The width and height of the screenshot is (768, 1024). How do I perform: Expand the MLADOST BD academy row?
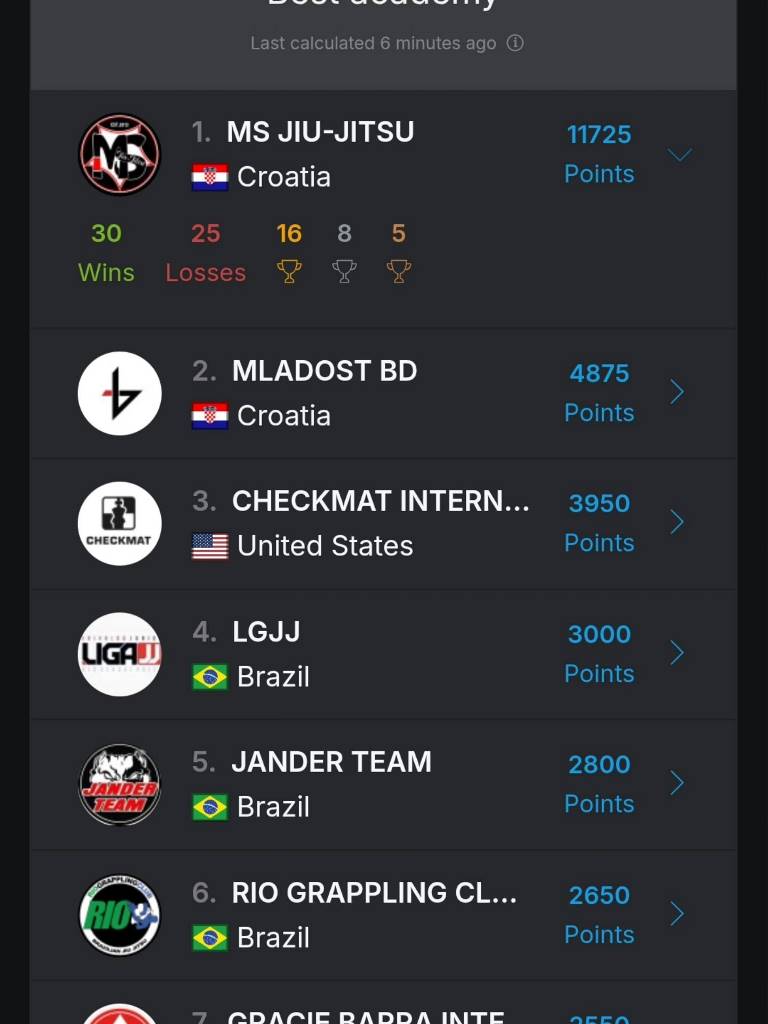(677, 392)
